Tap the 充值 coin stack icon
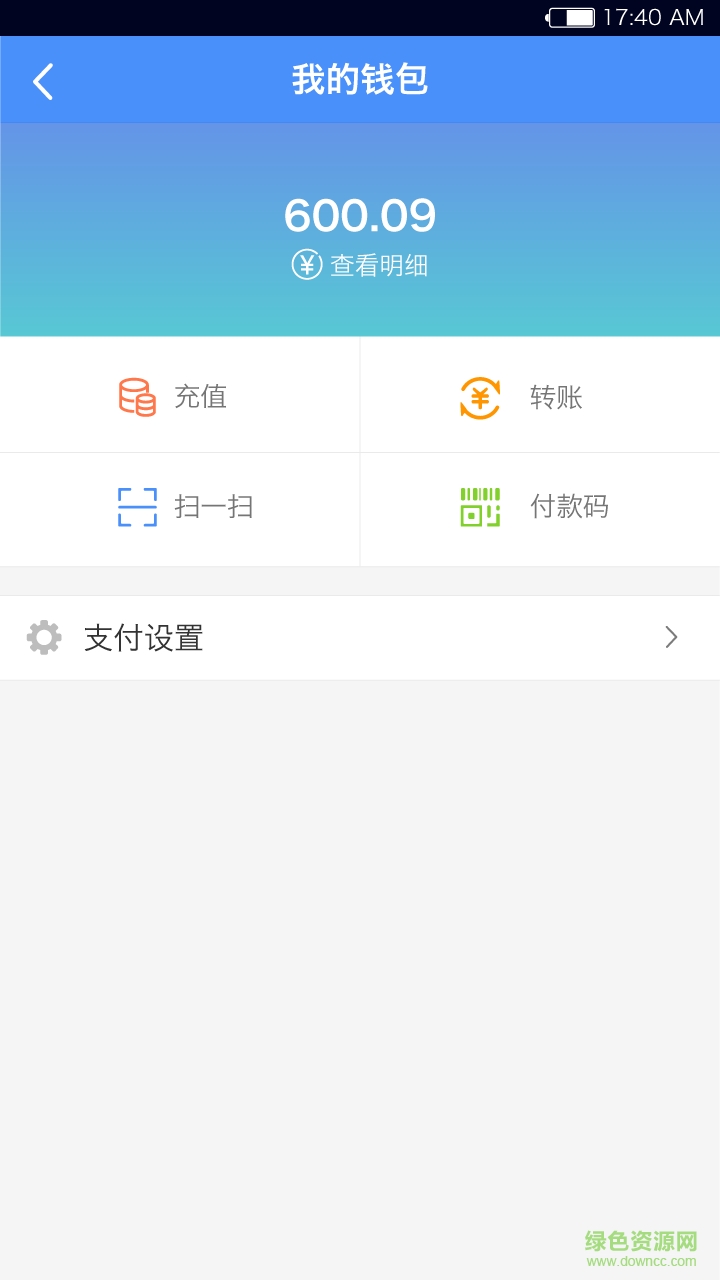 pyautogui.click(x=138, y=396)
